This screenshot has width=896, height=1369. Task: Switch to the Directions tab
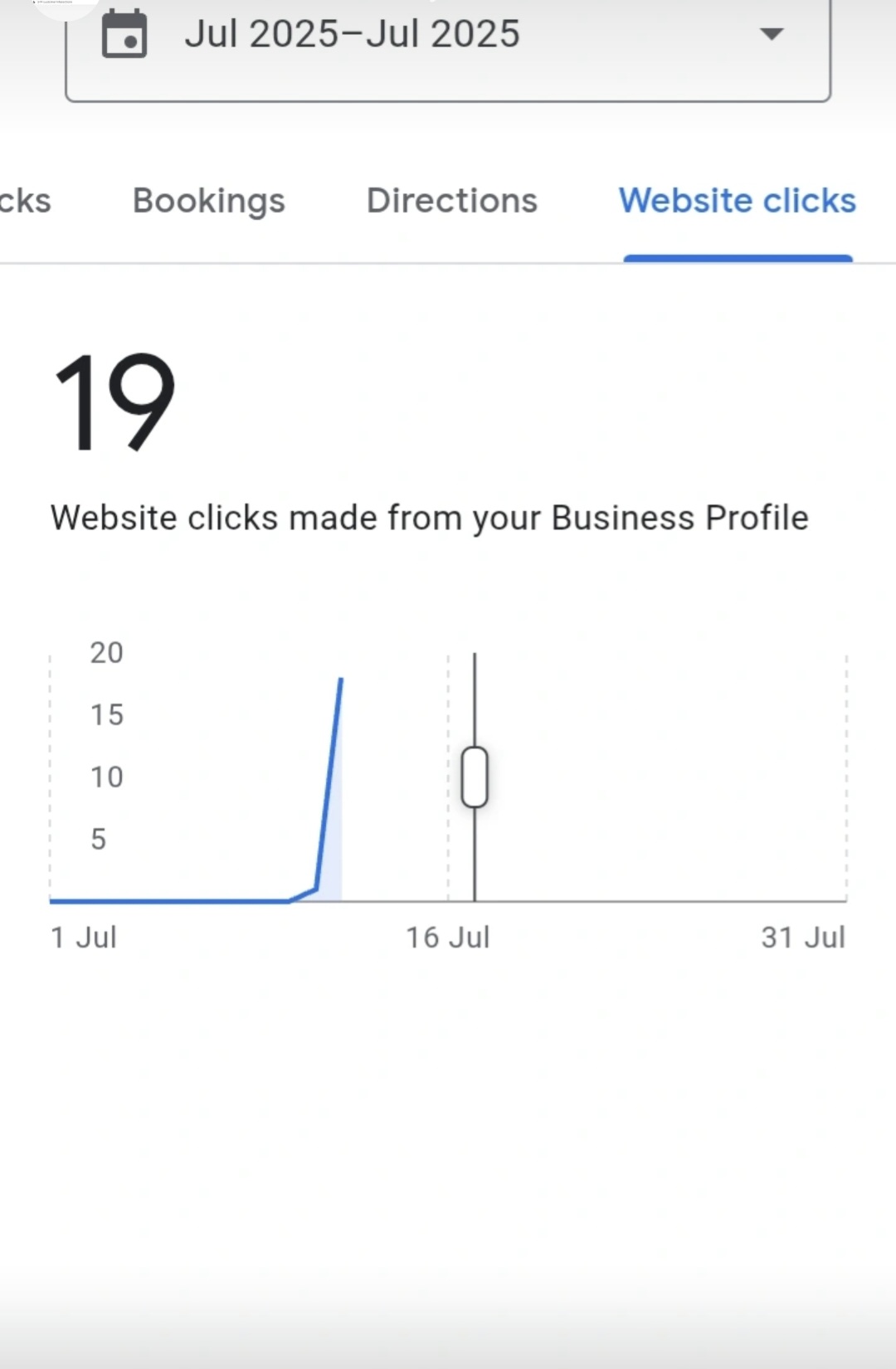[452, 201]
